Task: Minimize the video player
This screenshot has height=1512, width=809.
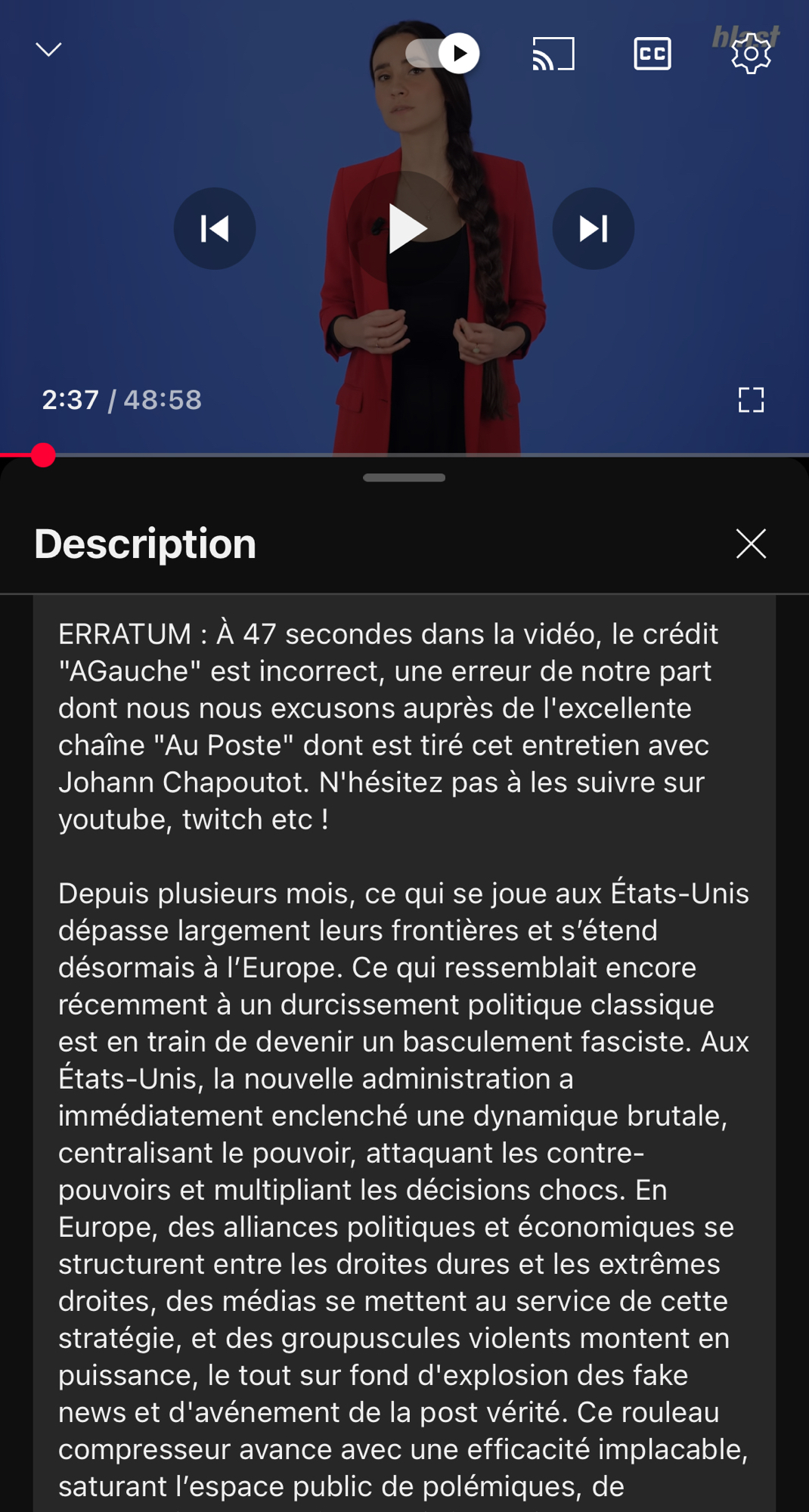Action: tap(48, 51)
